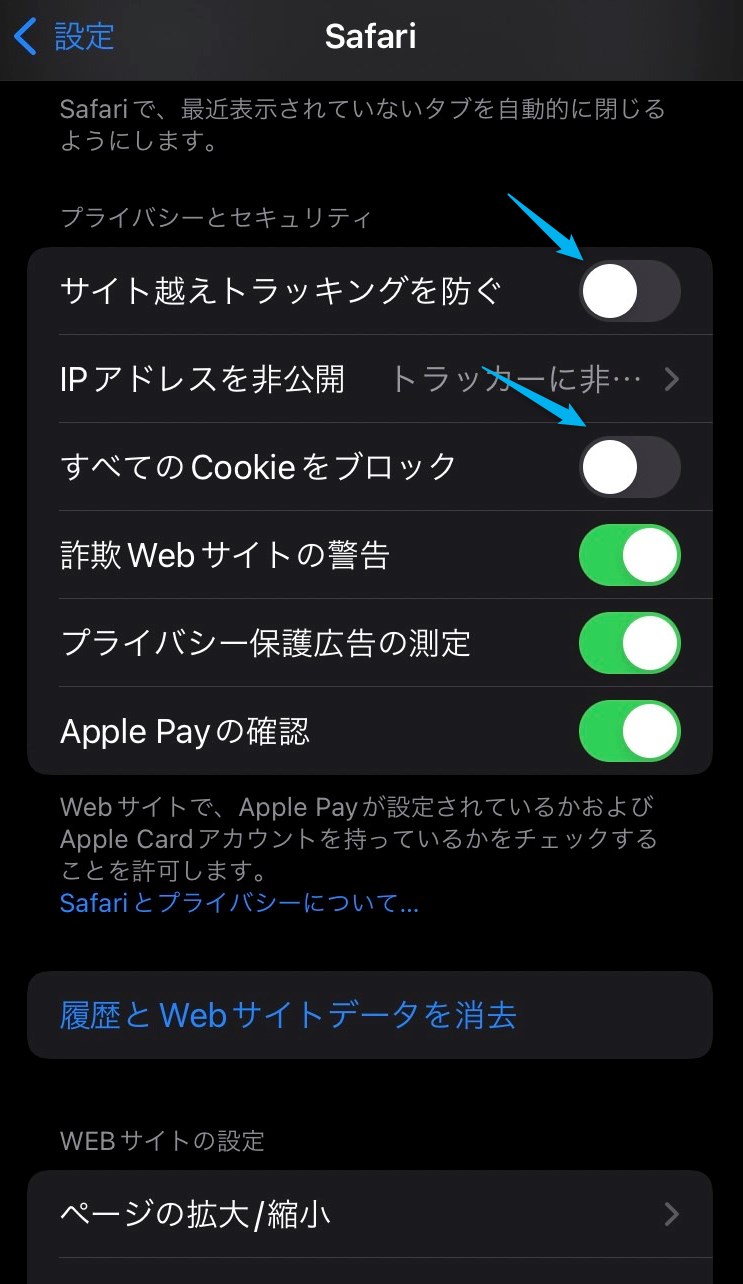Viewport: 743px width, 1284px height.
Task: Tap 履歴とWebサイトデータを消去
Action: pos(370,1015)
